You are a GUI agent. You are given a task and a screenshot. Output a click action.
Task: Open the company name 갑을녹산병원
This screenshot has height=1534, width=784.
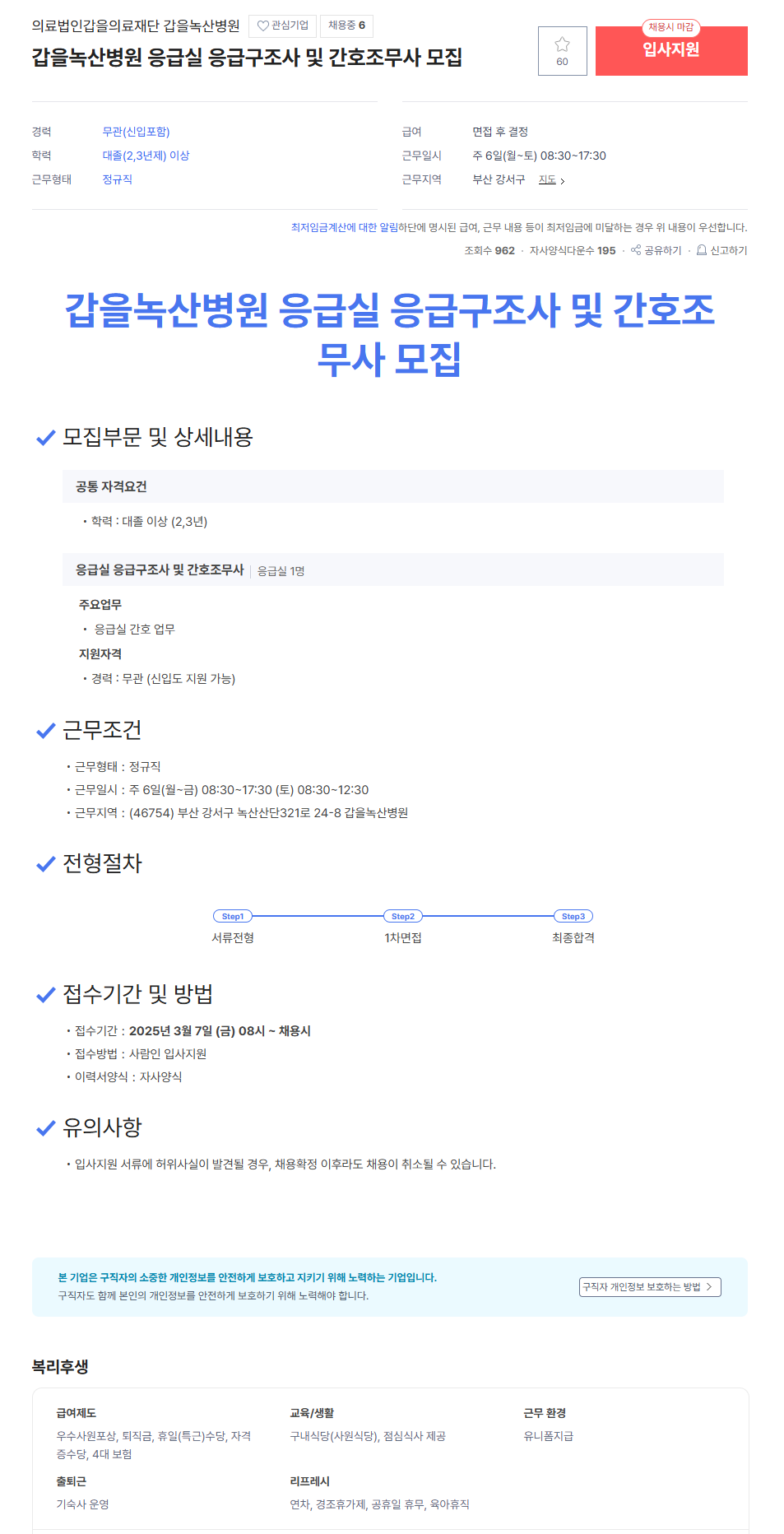[136, 26]
